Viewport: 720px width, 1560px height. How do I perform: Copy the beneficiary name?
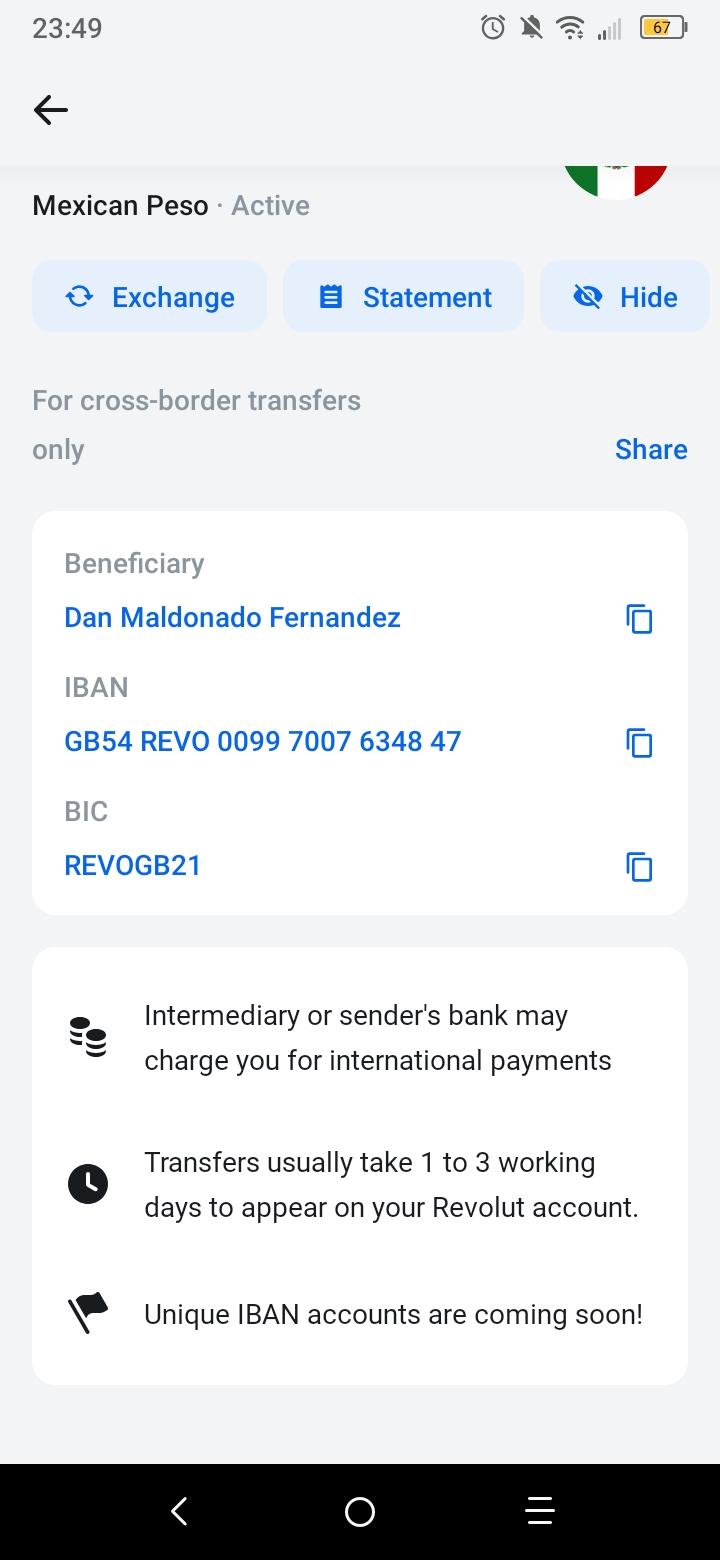(x=640, y=619)
